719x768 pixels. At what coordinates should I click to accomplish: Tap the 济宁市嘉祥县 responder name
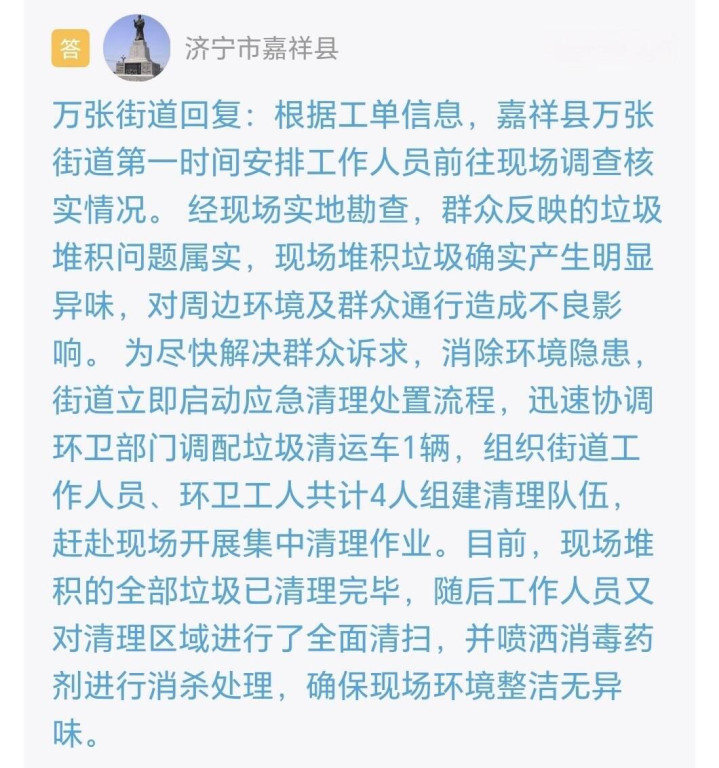click(262, 48)
